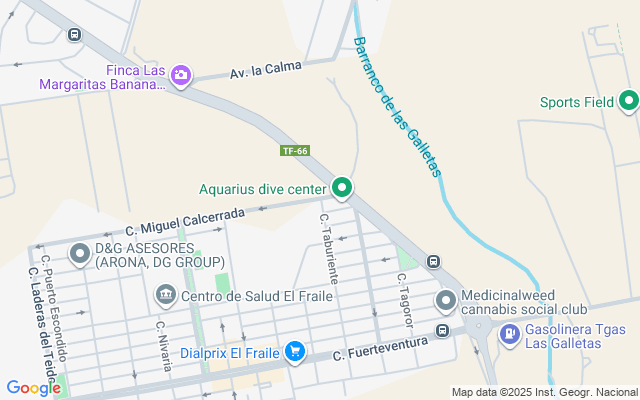Tap the Sports Field place pin
This screenshot has width=640, height=400.
point(629,101)
